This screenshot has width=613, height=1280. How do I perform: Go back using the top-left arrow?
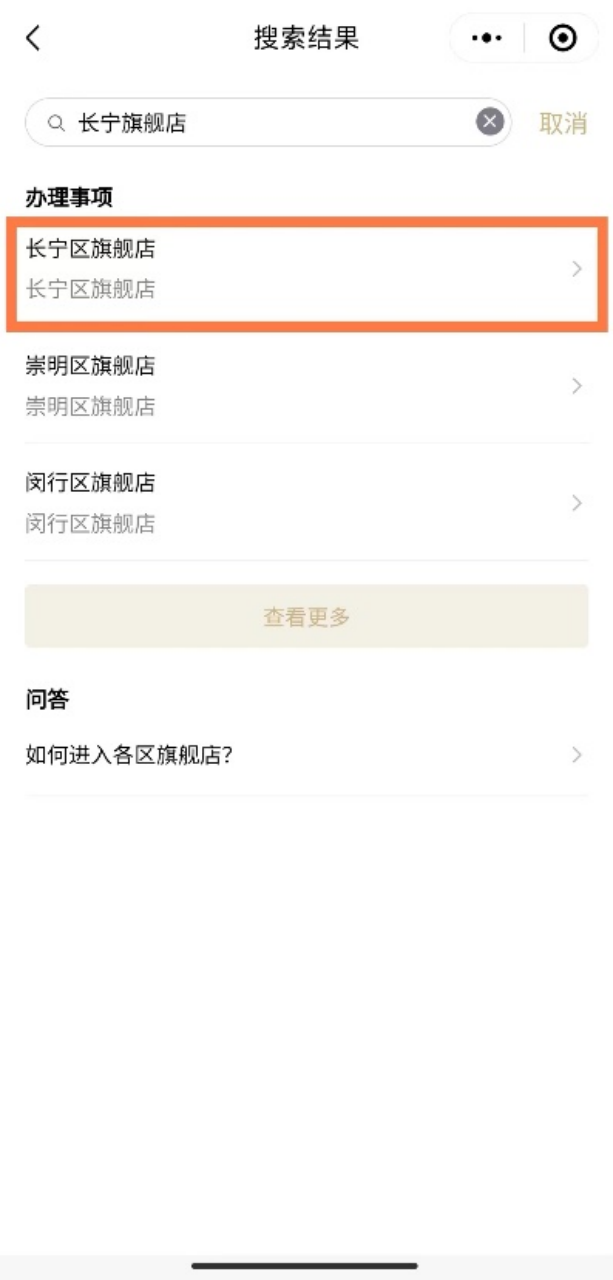pyautogui.click(x=33, y=38)
